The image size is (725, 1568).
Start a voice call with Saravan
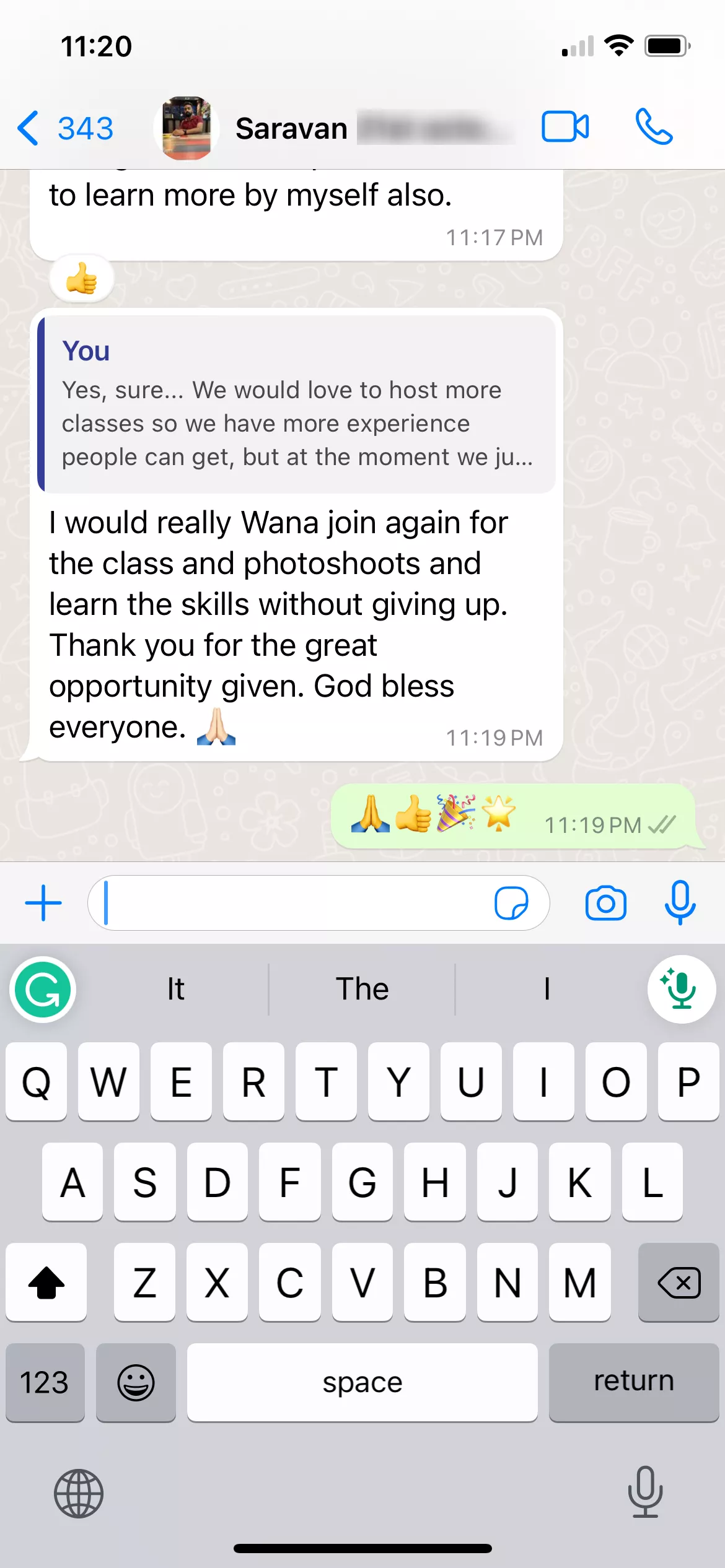pyautogui.click(x=654, y=127)
